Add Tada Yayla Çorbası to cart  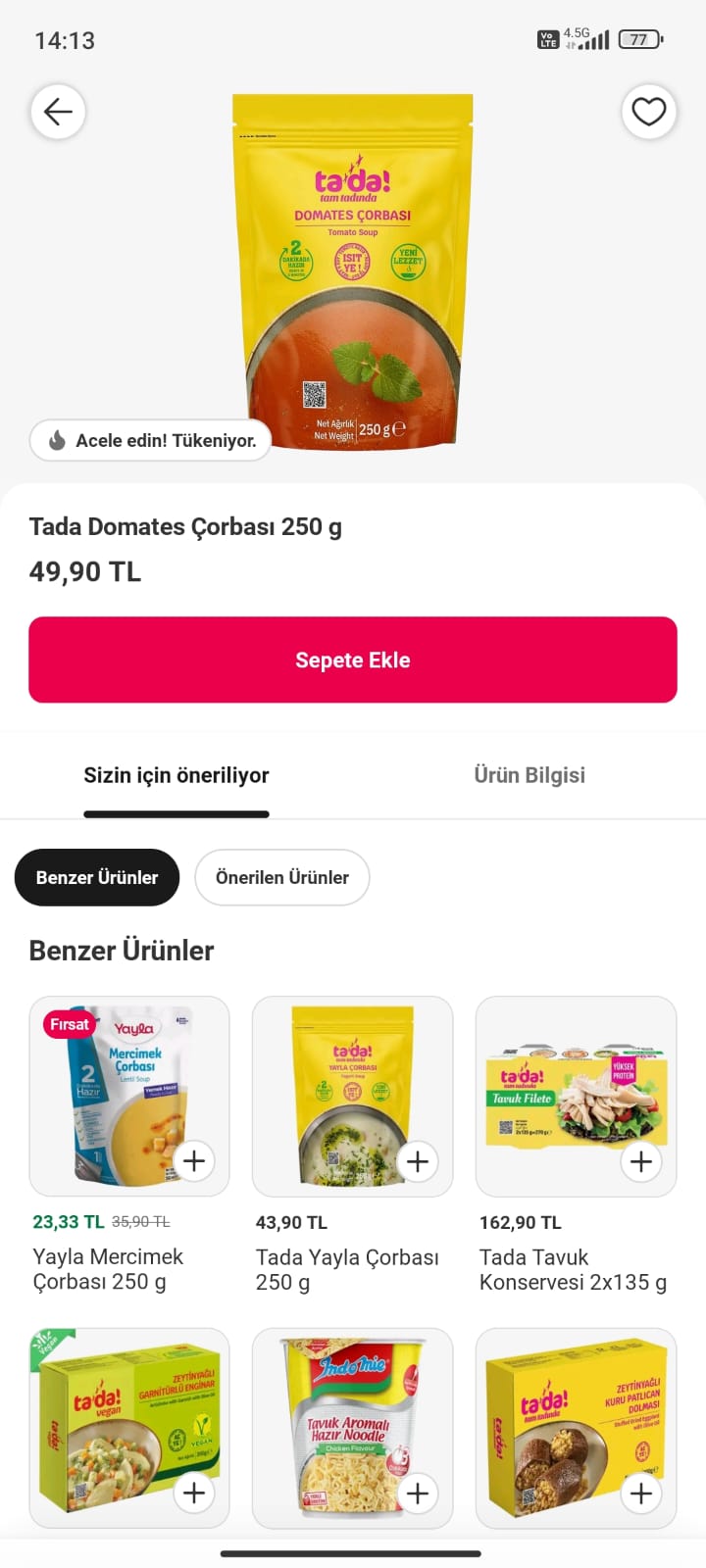tap(418, 1160)
